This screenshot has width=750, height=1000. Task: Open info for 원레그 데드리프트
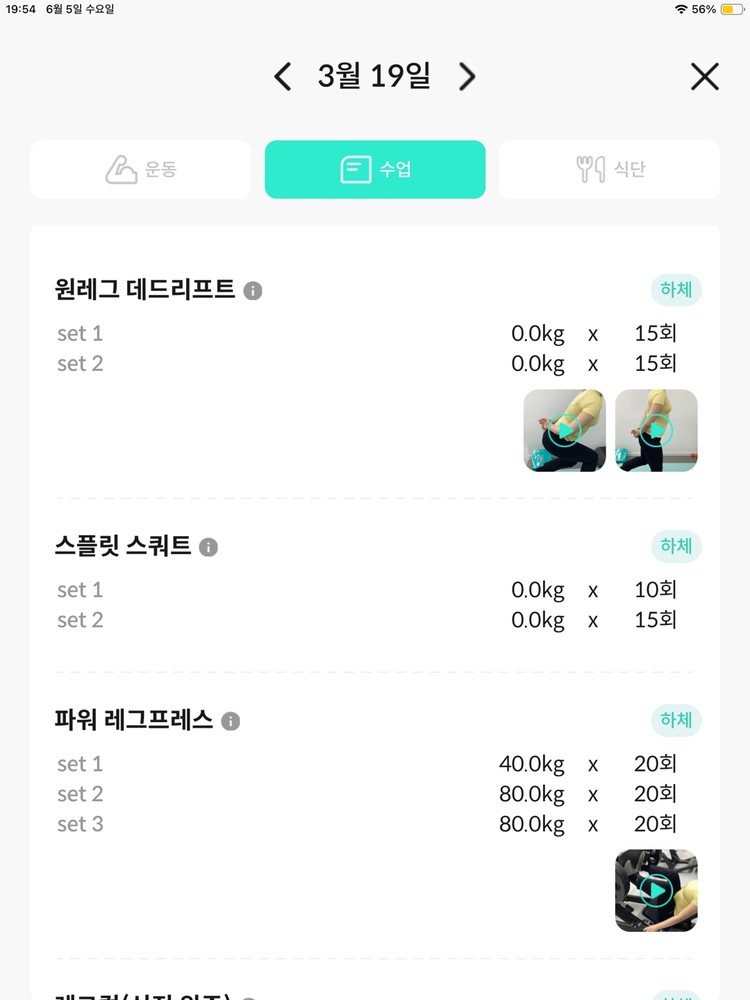[253, 291]
